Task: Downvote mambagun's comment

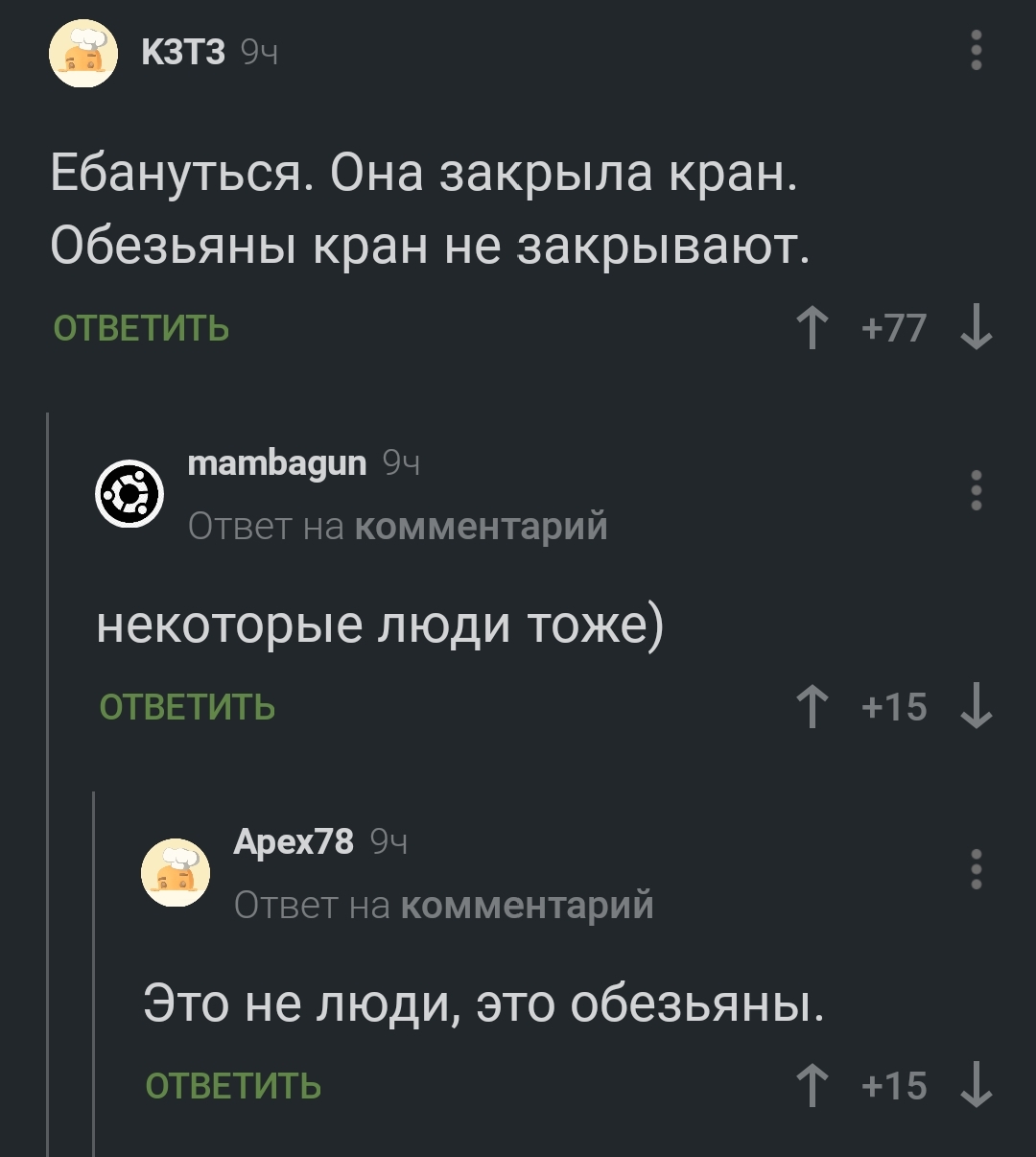Action: click(977, 707)
